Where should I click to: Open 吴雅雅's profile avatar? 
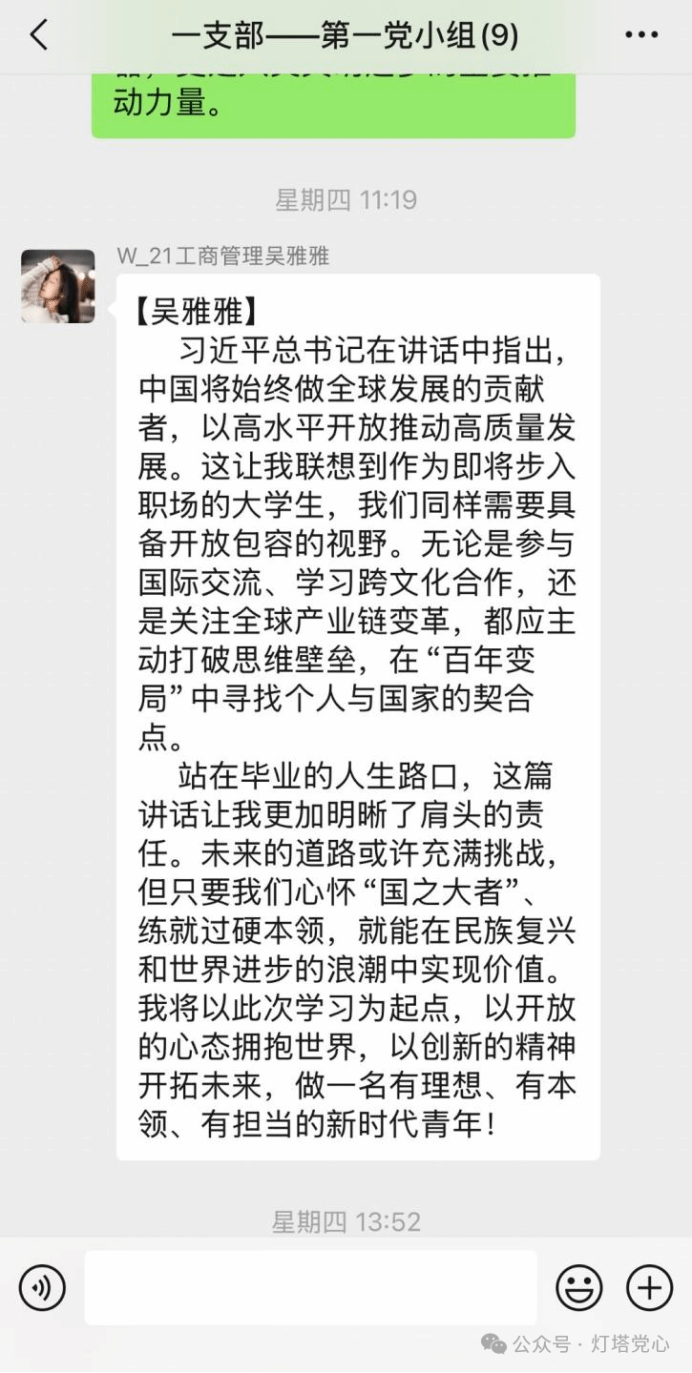tap(58, 286)
